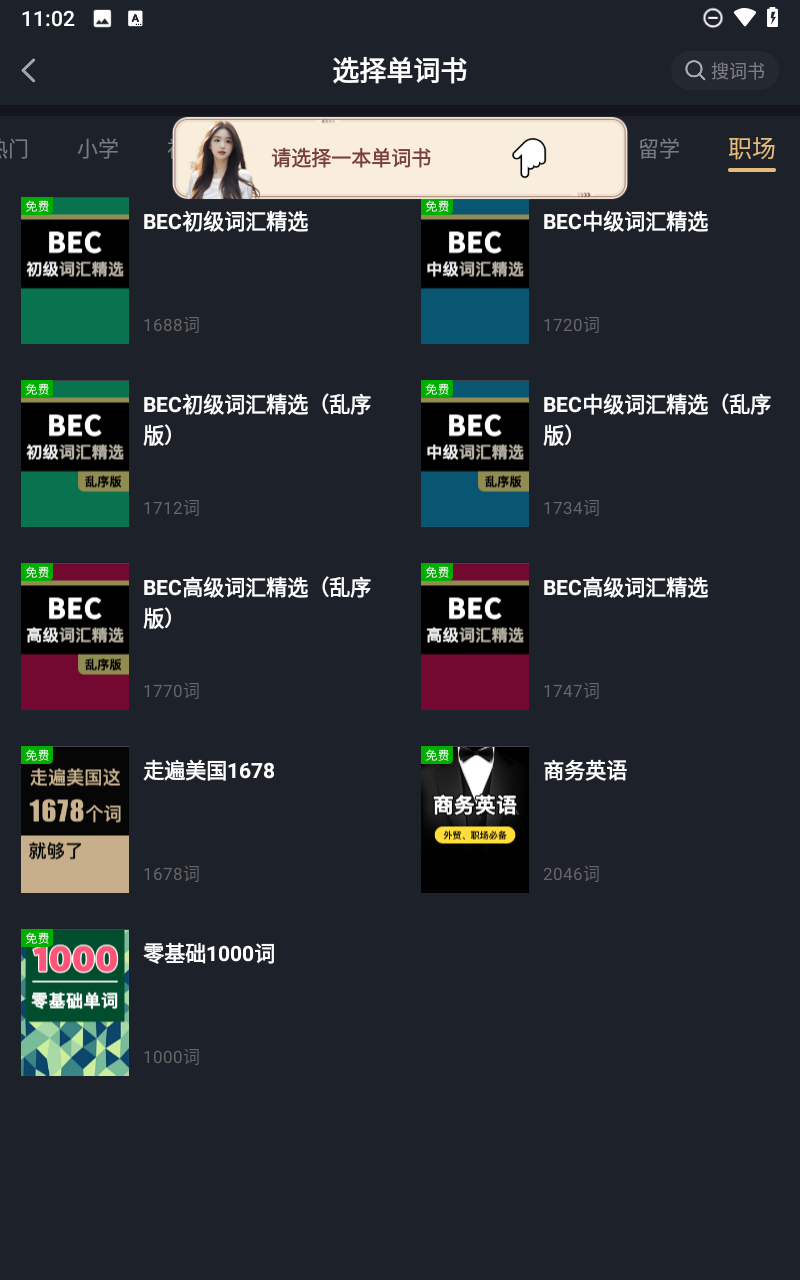Switch to the 小学 tab

coord(98,149)
